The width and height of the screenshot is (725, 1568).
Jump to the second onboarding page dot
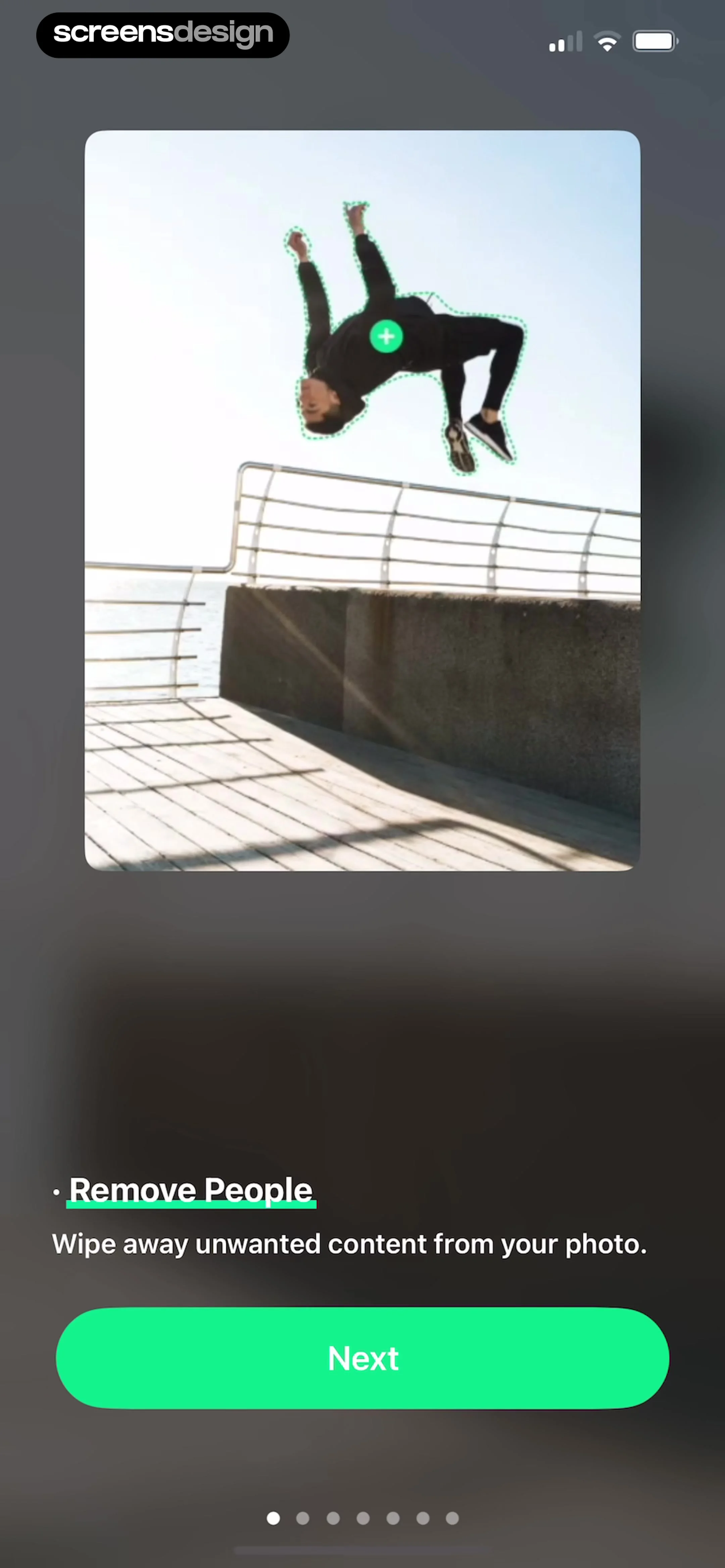(x=302, y=1518)
